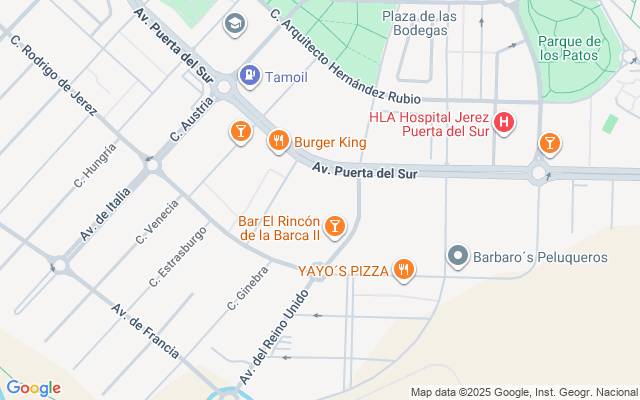Open the Tamoil gas station pin

(250, 76)
